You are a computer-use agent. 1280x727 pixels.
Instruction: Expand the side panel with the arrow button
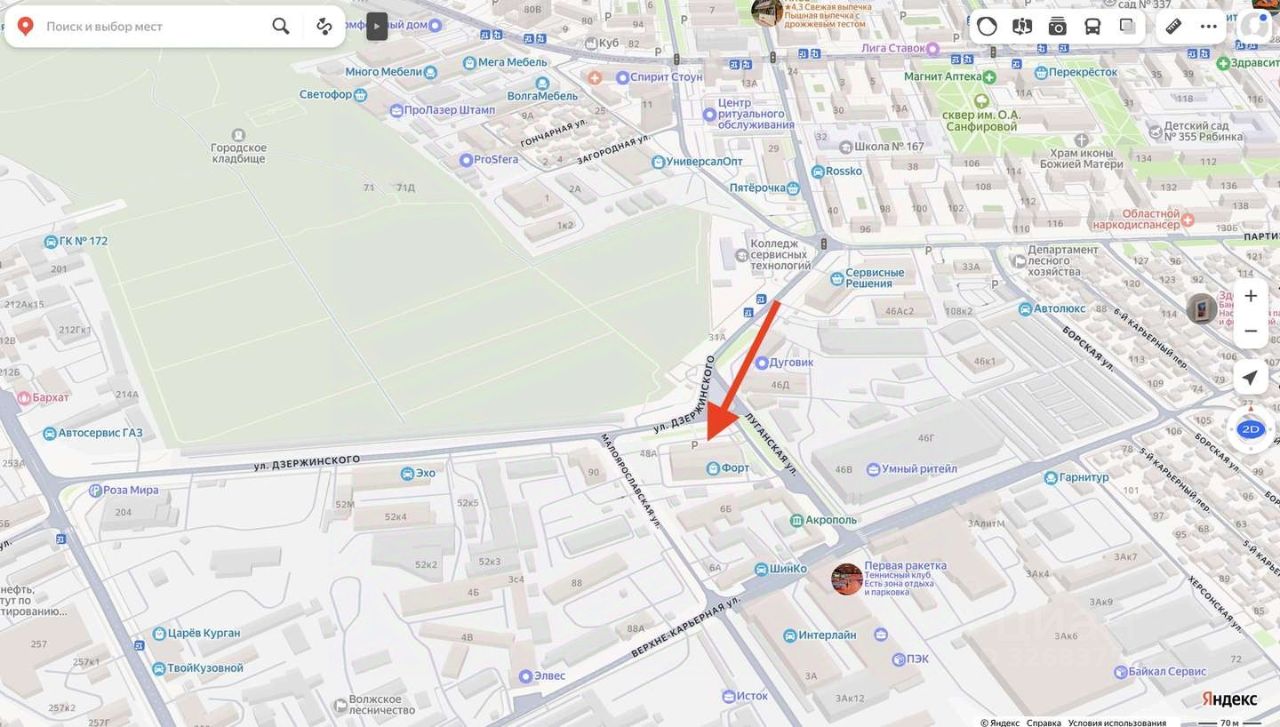pyautogui.click(x=377, y=26)
